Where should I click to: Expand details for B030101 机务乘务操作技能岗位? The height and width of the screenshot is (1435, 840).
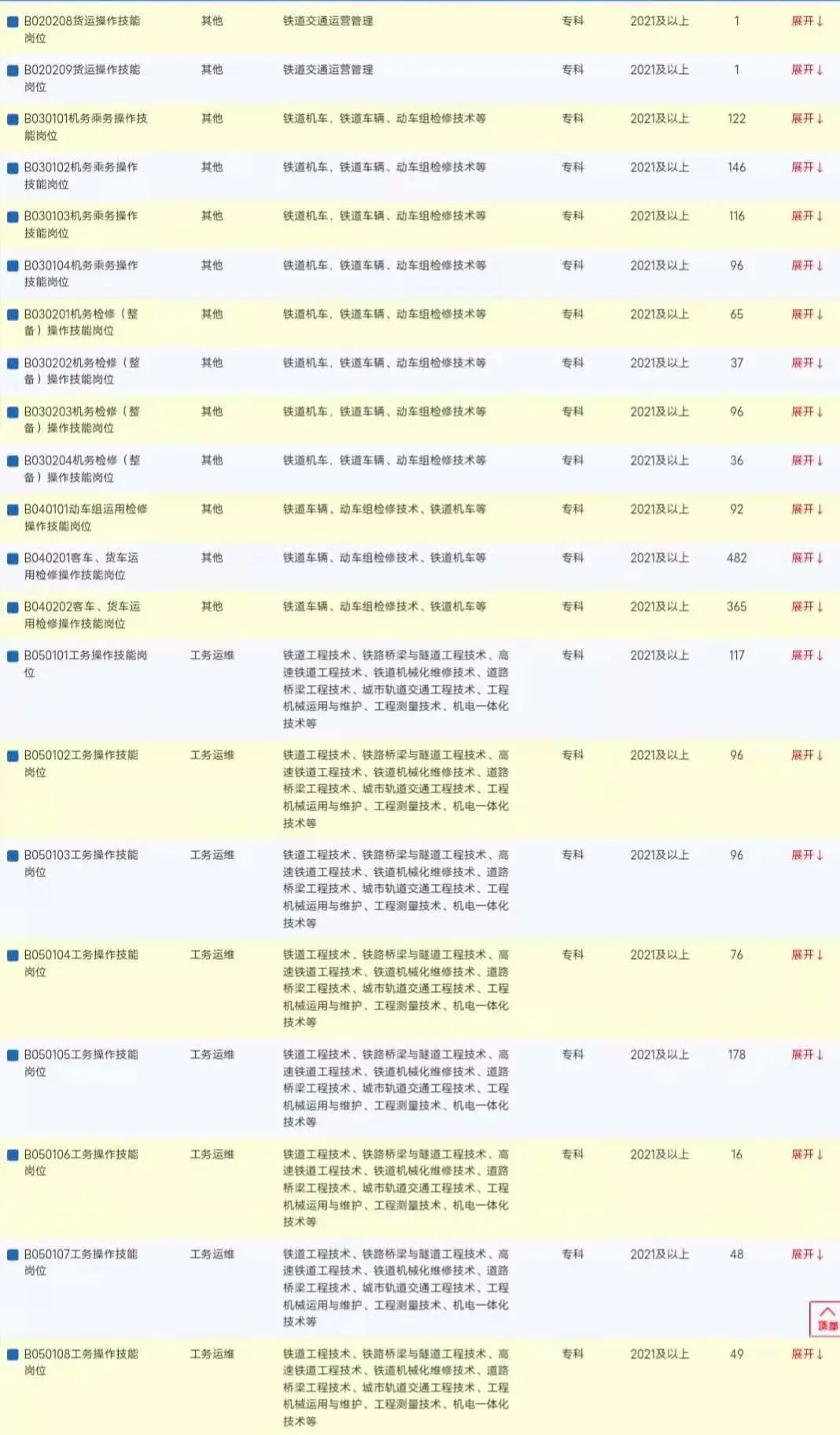point(807,119)
